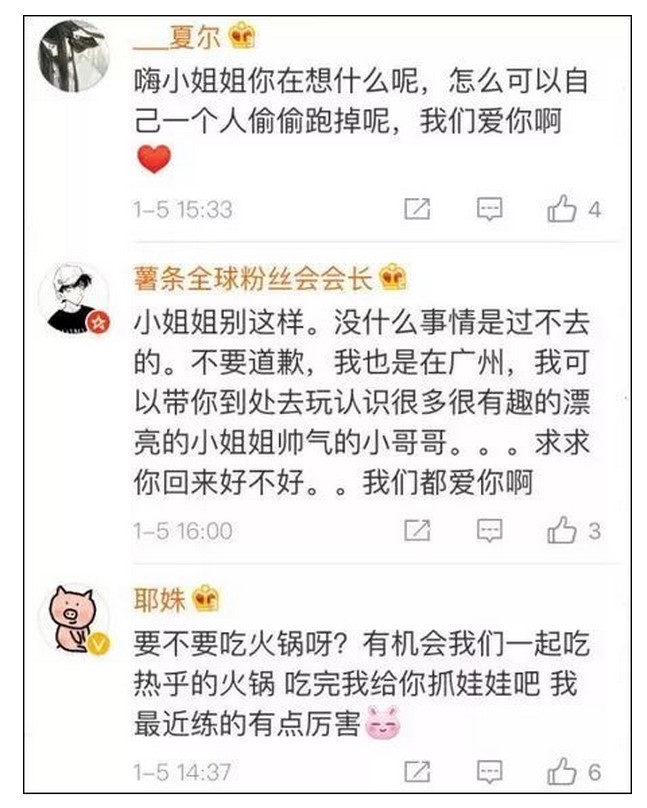Repost 耶姝's hot pot comment
The width and height of the screenshot is (647, 808).
(417, 772)
